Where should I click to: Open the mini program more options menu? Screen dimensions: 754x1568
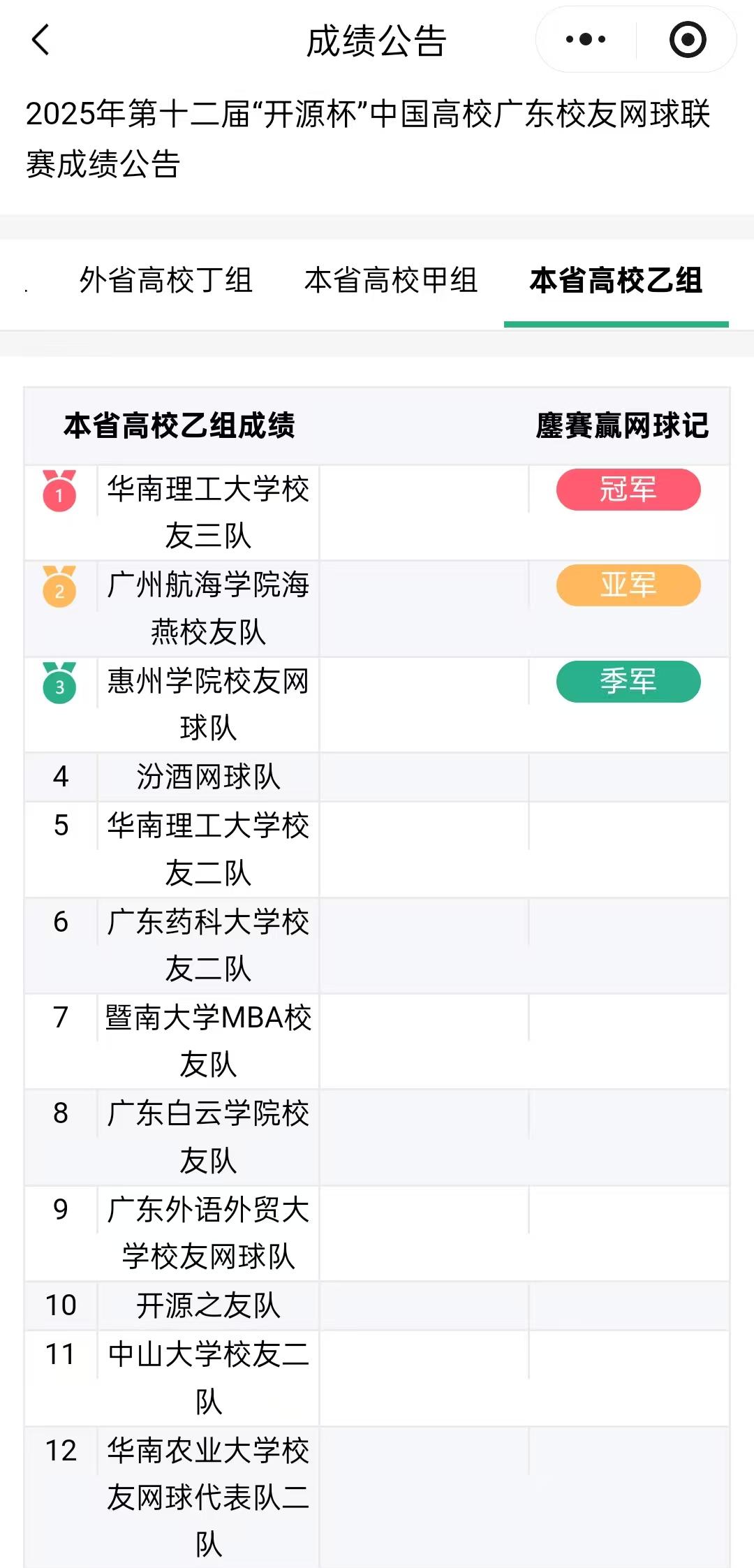coord(586,40)
